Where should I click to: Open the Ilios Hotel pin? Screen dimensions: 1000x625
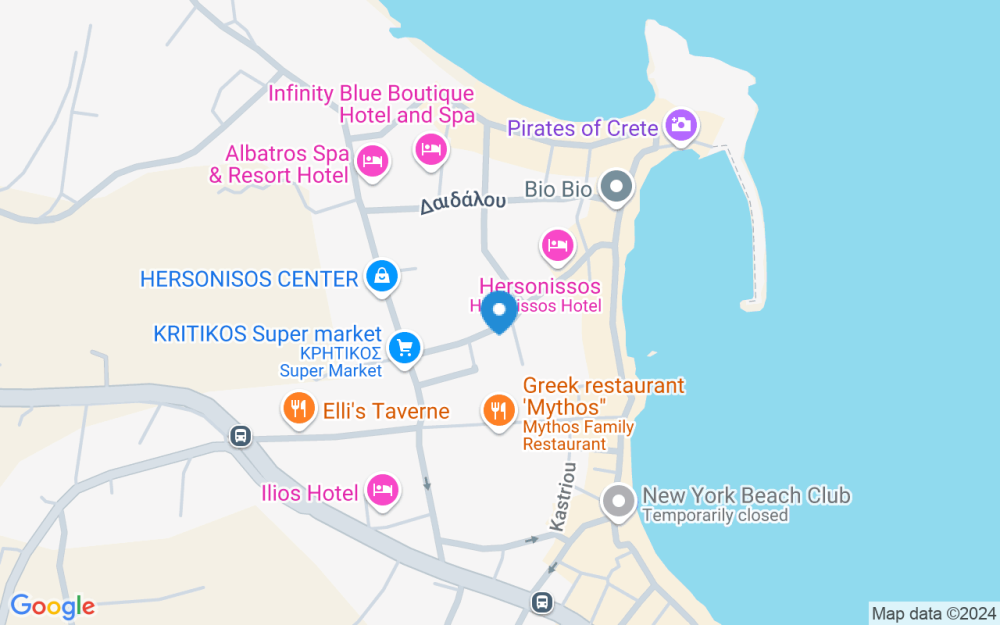point(382,490)
